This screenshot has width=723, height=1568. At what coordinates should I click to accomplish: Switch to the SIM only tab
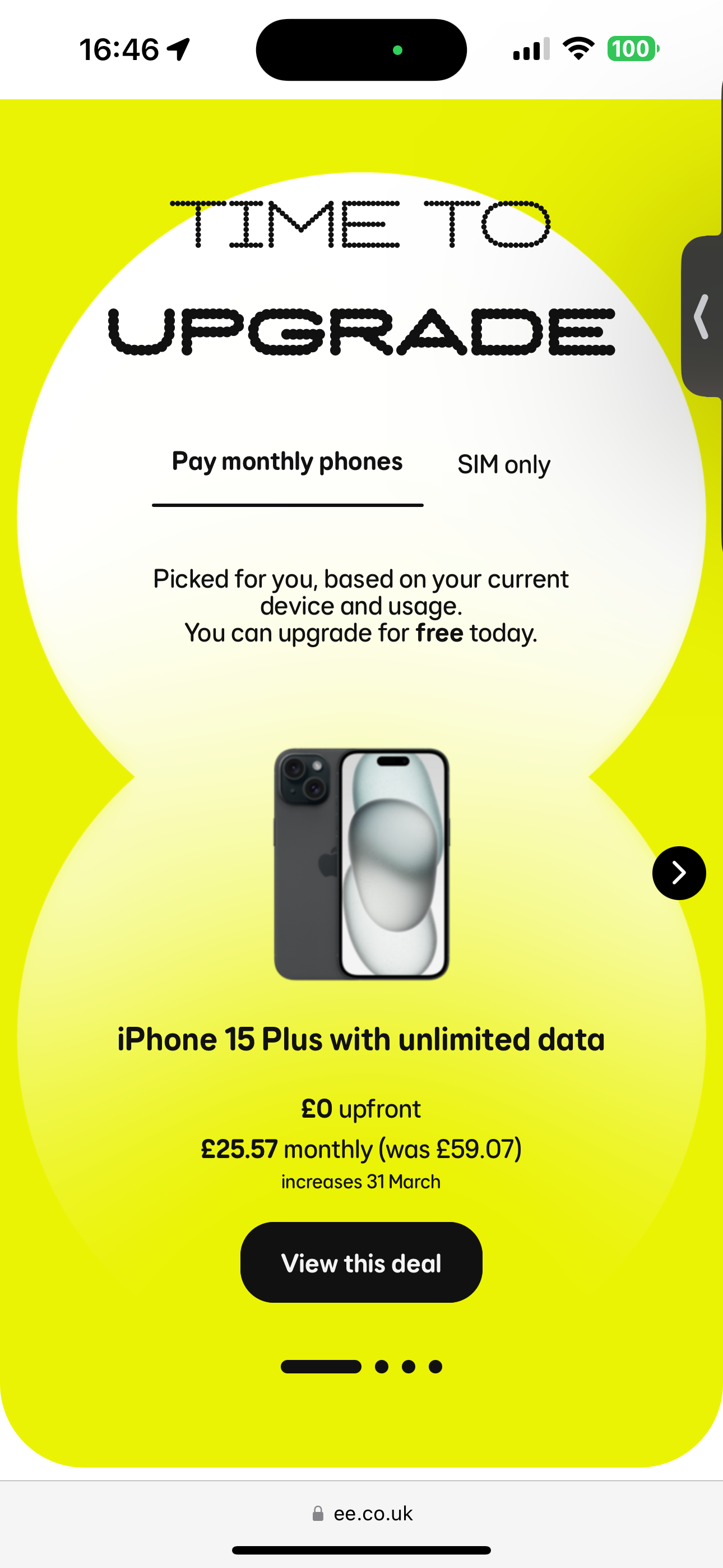pyautogui.click(x=503, y=464)
